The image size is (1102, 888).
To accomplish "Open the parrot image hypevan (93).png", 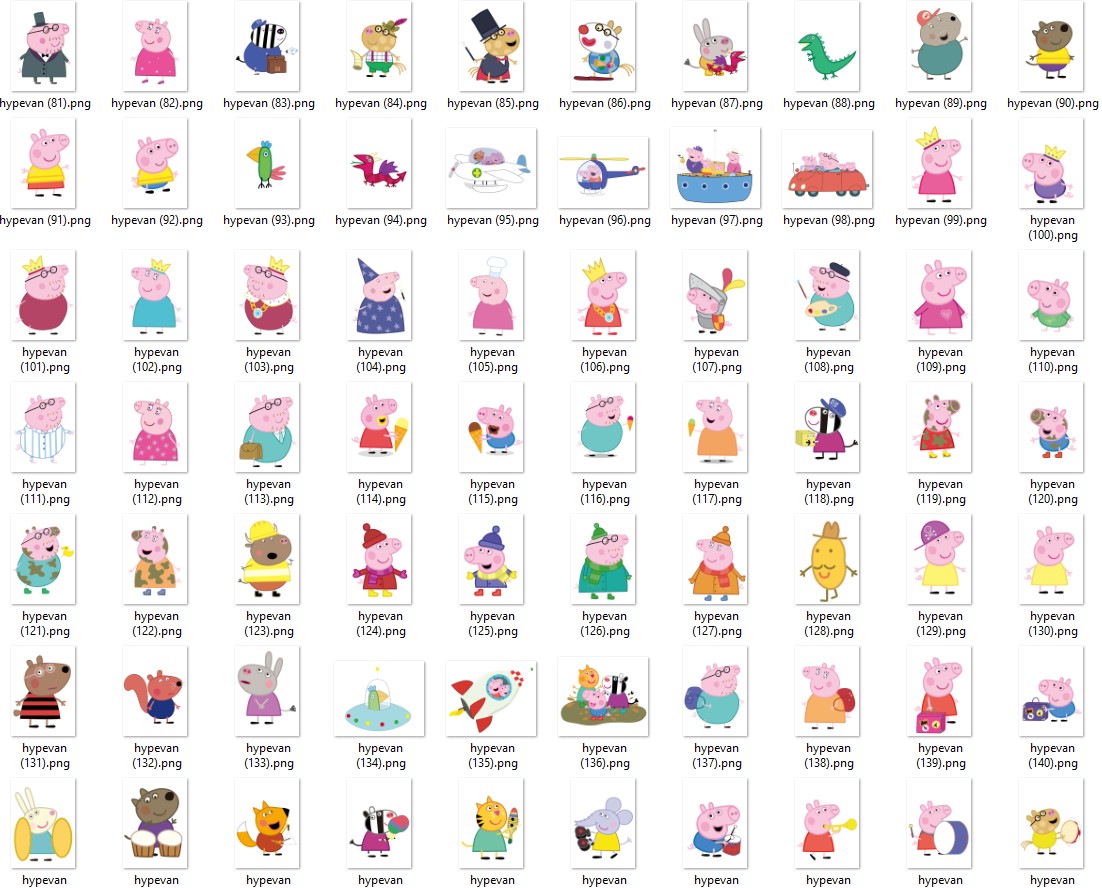I will [268, 165].
